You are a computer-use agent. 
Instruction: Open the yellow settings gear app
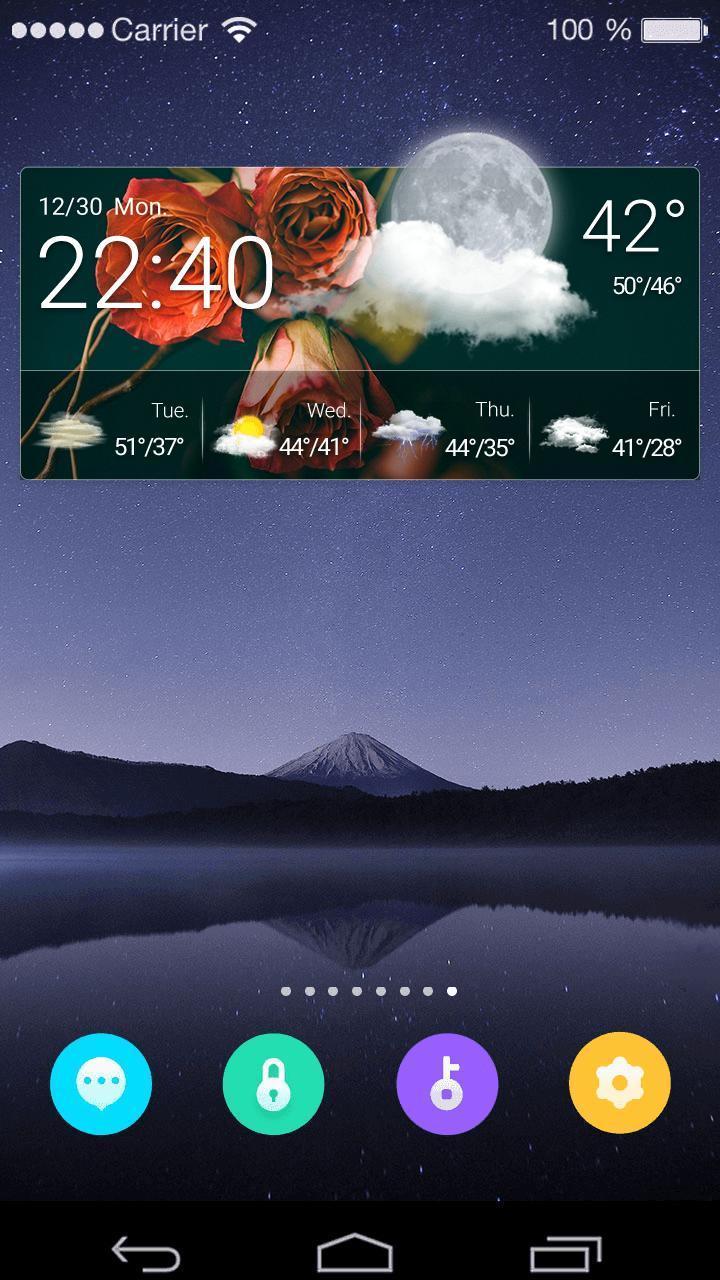(619, 1084)
